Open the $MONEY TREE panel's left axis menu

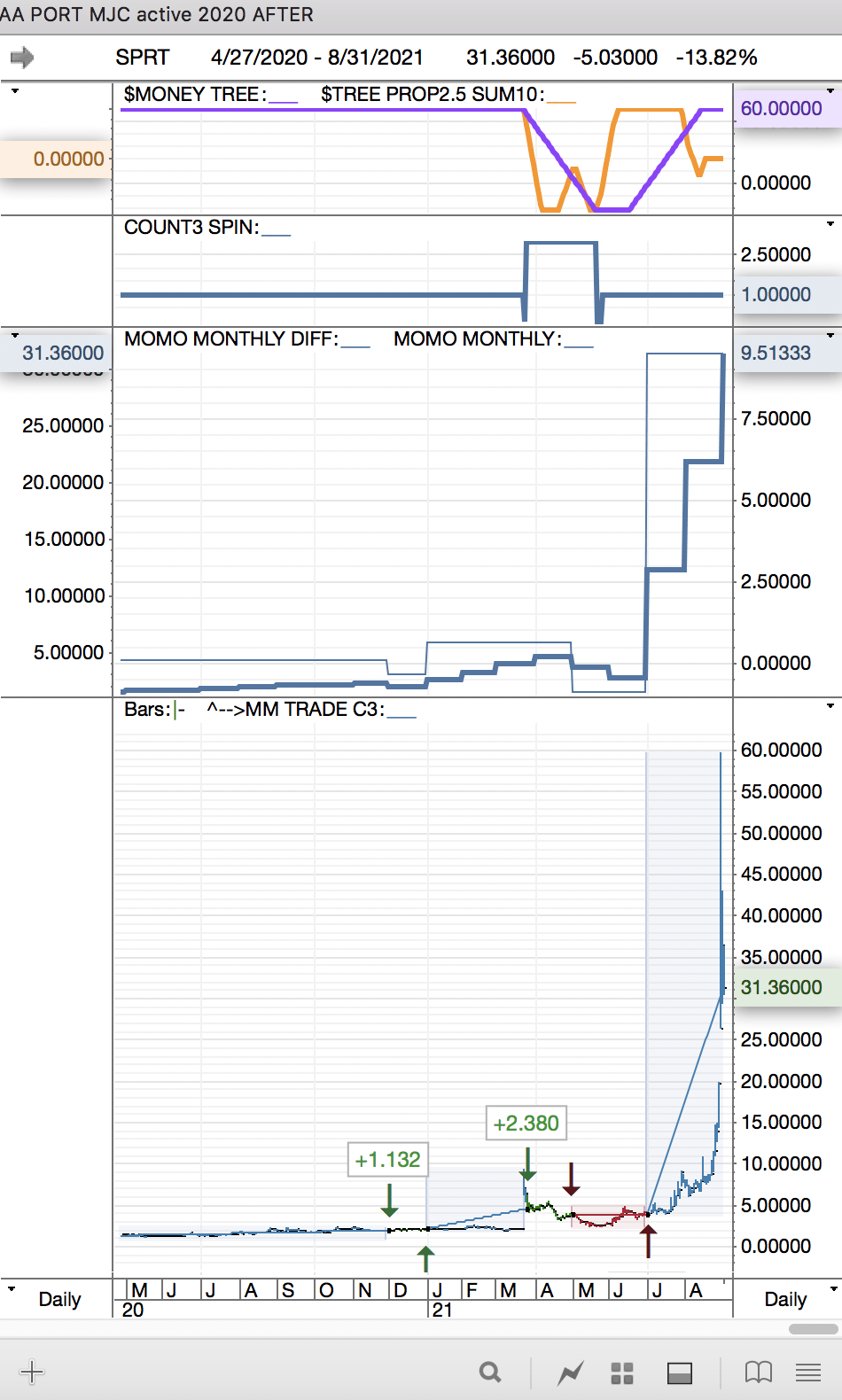click(14, 91)
